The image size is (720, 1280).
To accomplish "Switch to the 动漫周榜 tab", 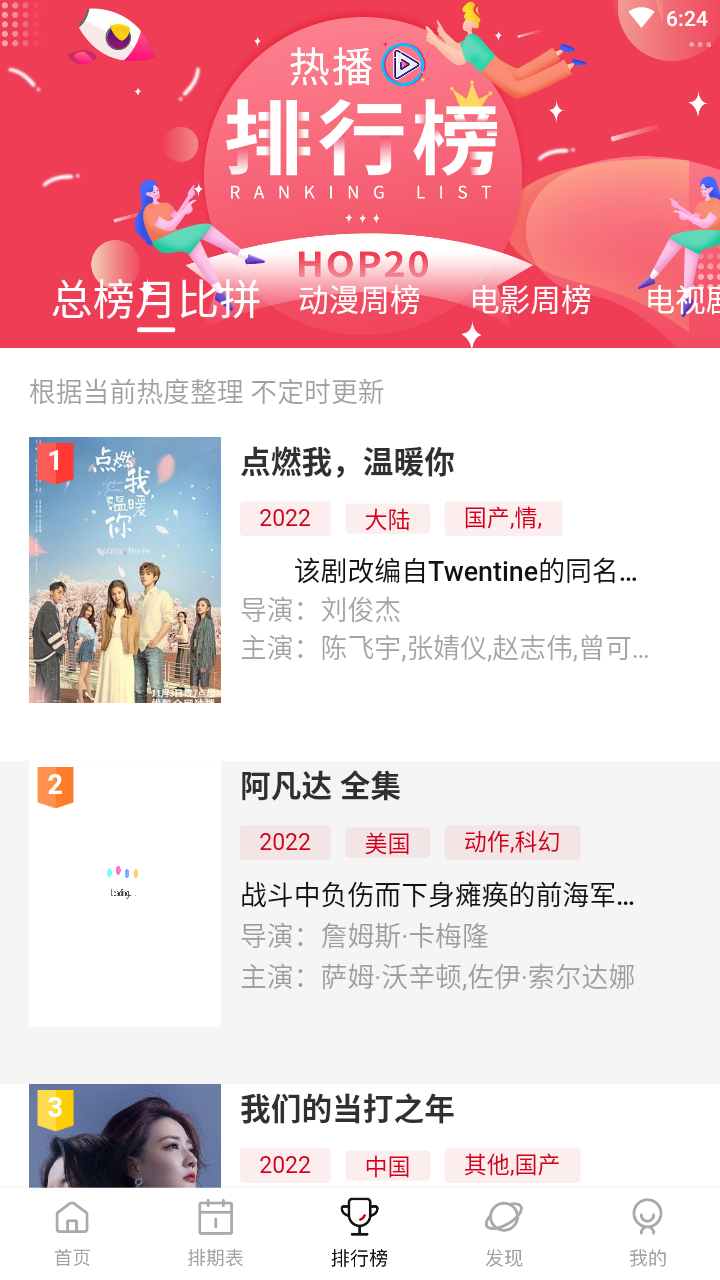I will pyautogui.click(x=359, y=300).
